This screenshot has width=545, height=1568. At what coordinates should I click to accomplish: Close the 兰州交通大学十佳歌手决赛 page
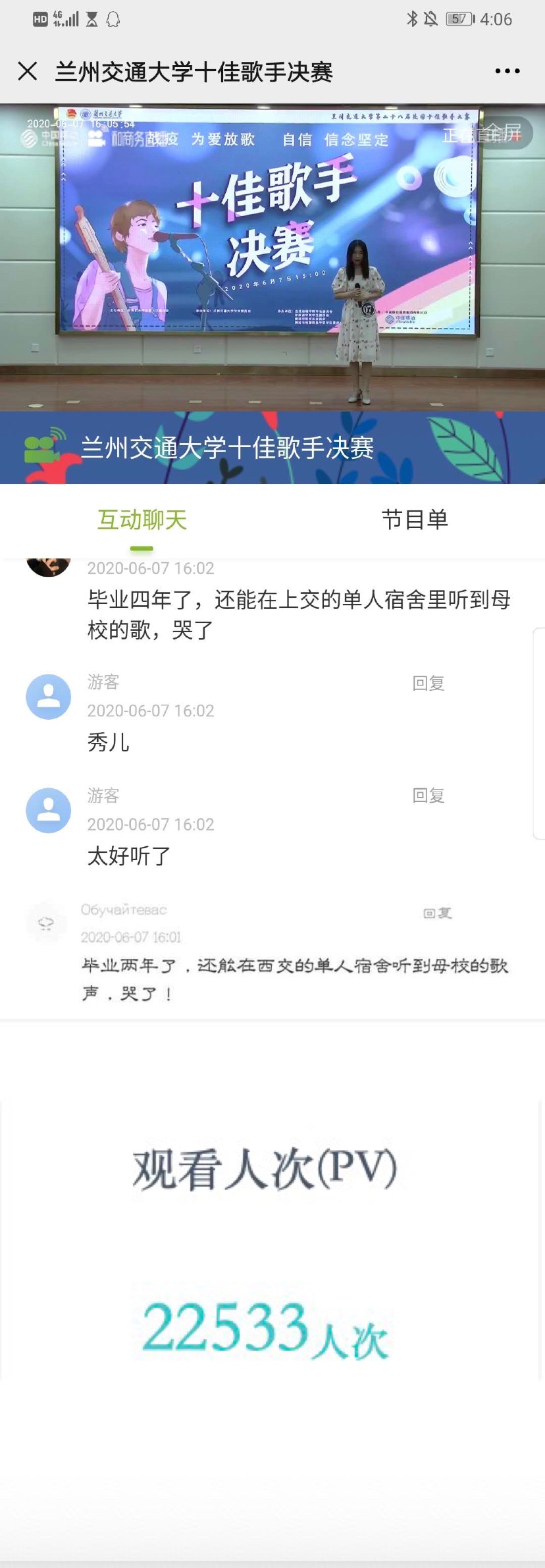coord(28,71)
